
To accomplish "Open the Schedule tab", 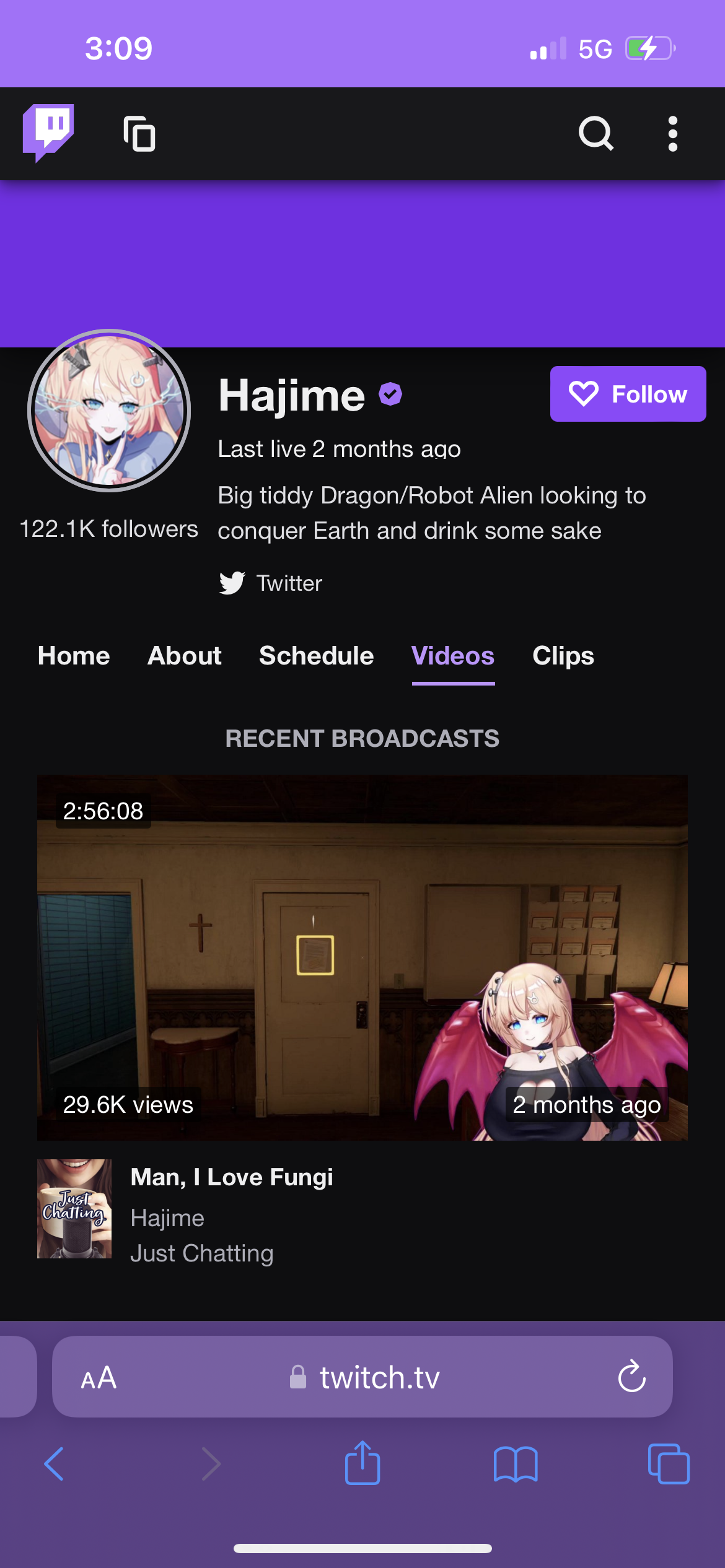I will 316,656.
